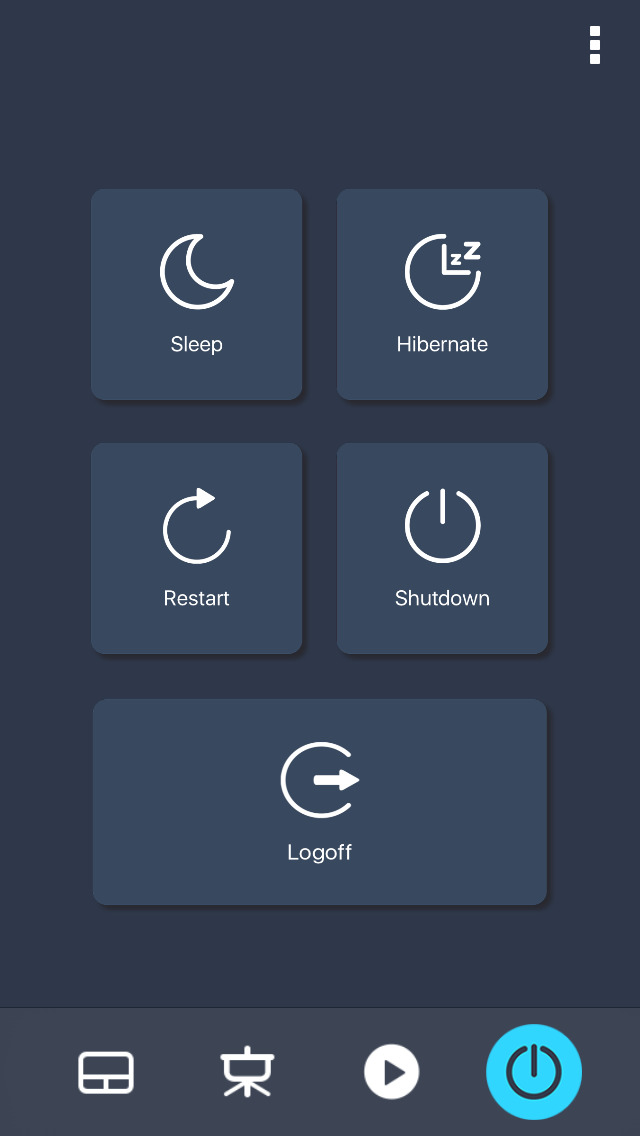
Task: Select the power tab
Action: (533, 1072)
